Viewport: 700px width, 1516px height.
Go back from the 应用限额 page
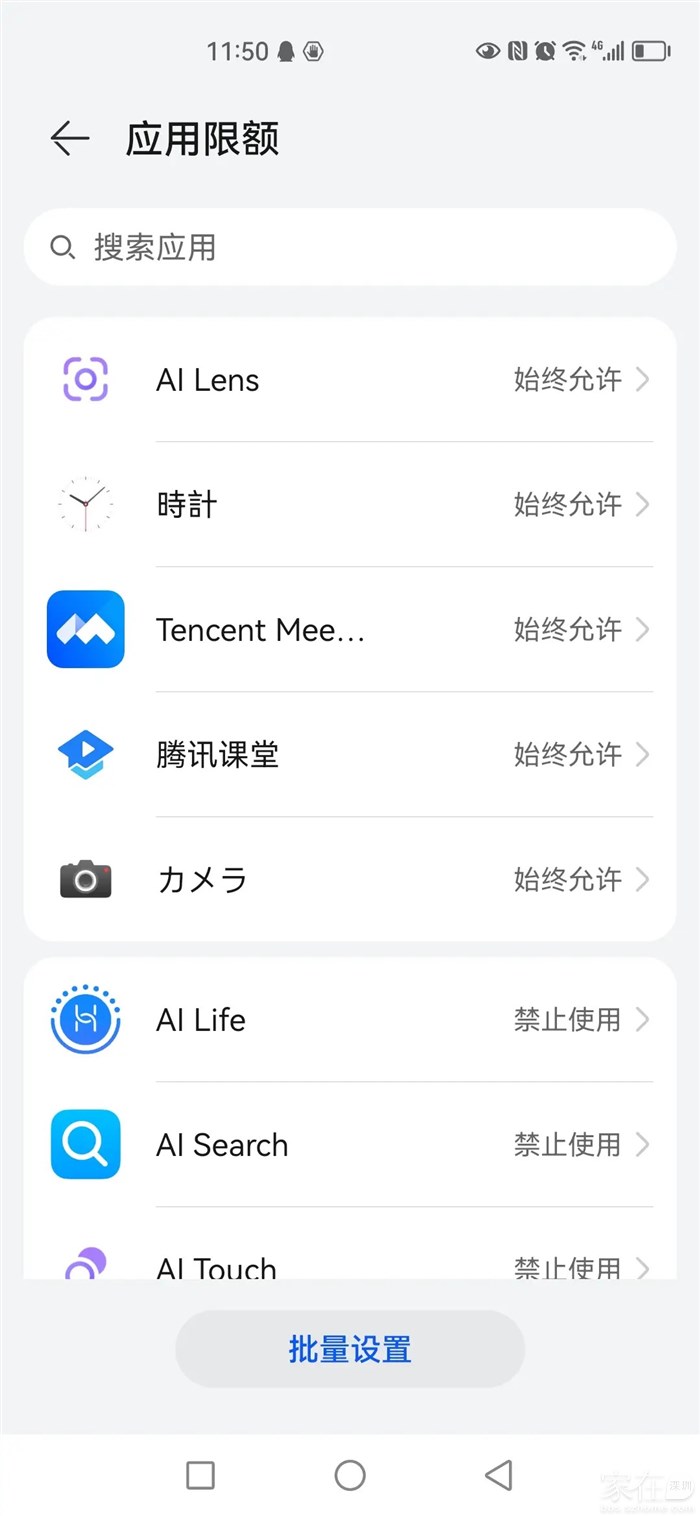70,138
